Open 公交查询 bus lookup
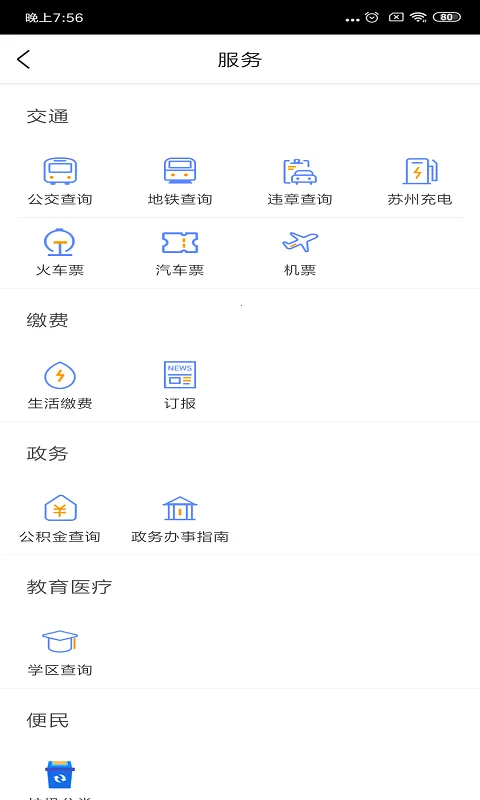The image size is (480, 800). [60, 182]
